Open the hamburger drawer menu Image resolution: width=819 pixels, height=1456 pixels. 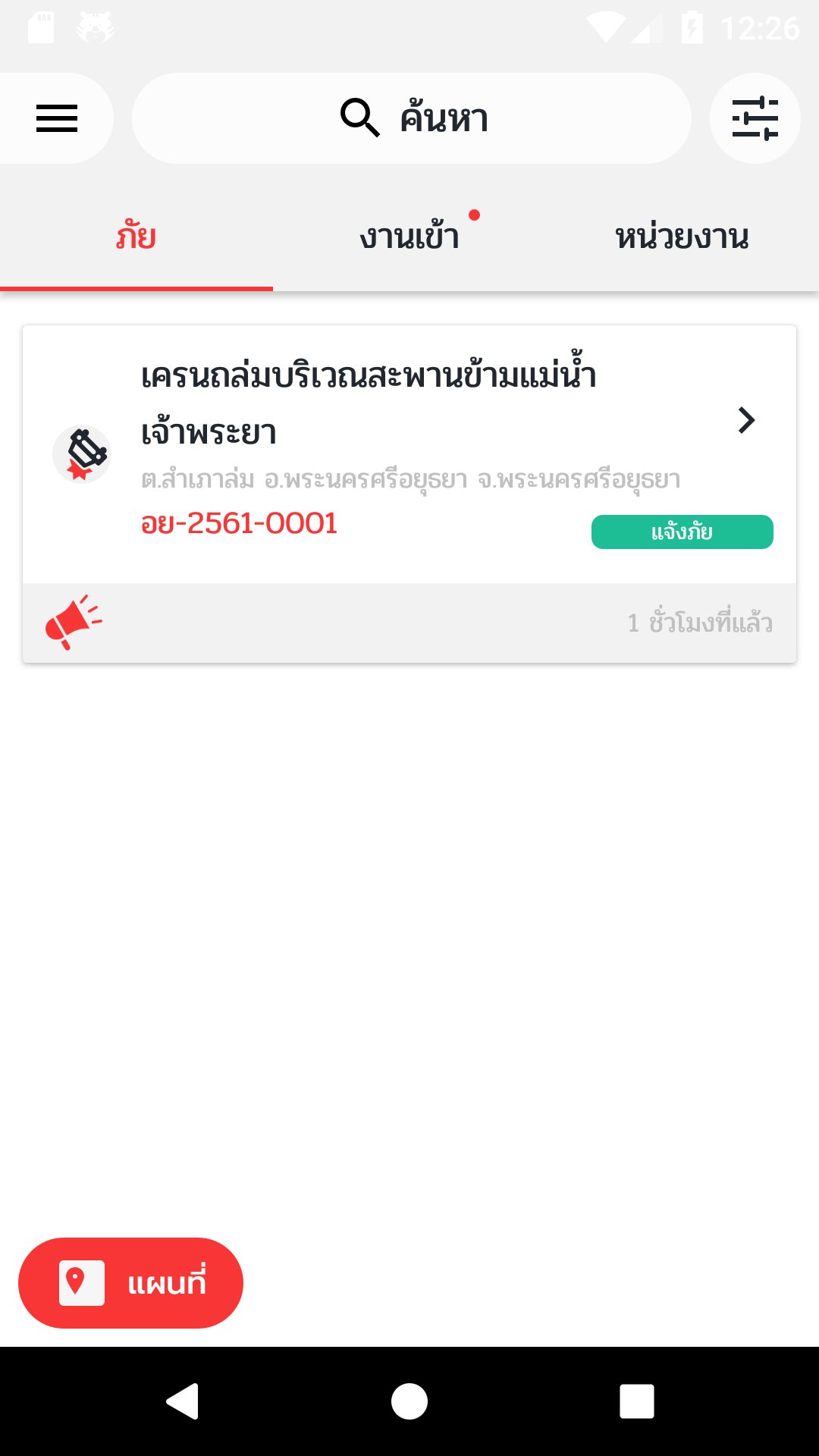(x=57, y=118)
